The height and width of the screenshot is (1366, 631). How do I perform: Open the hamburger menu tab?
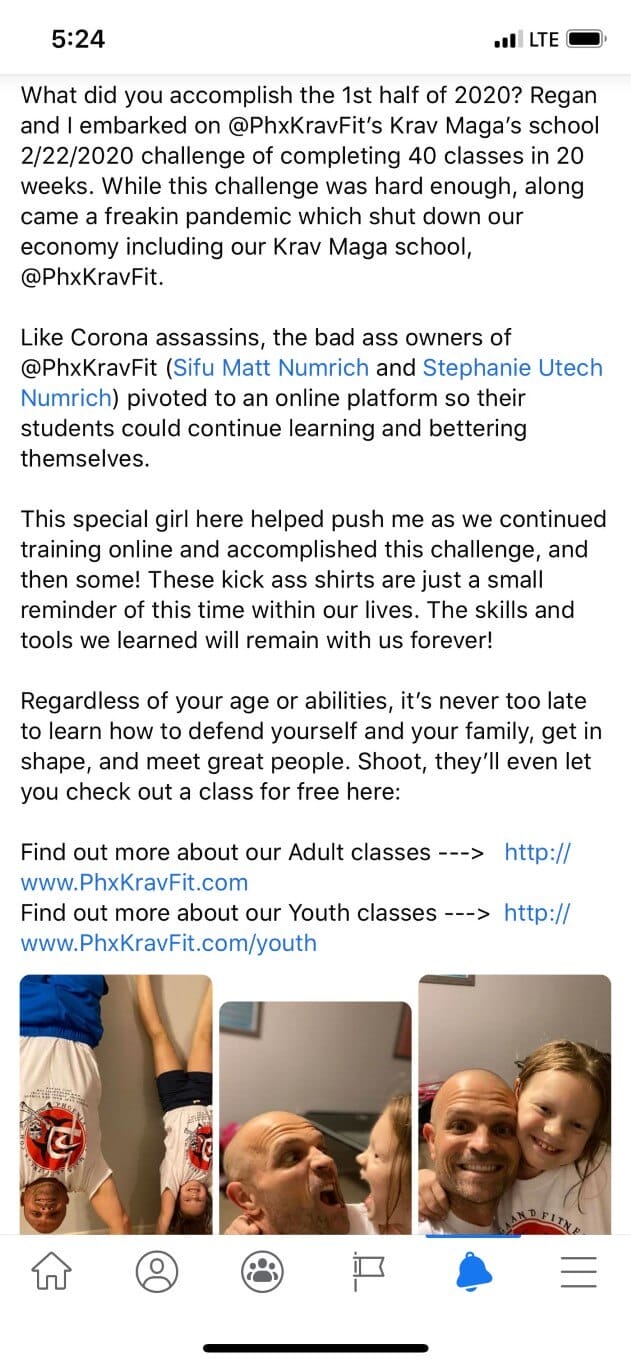(579, 1271)
